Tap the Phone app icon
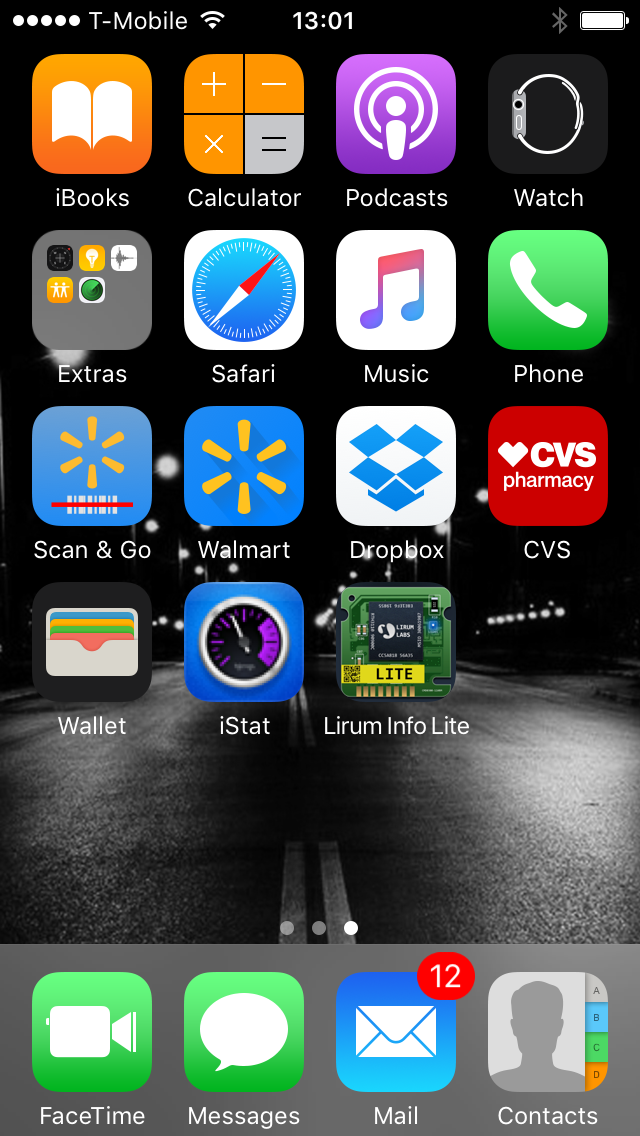Screen dimensions: 640x1136 (548, 290)
